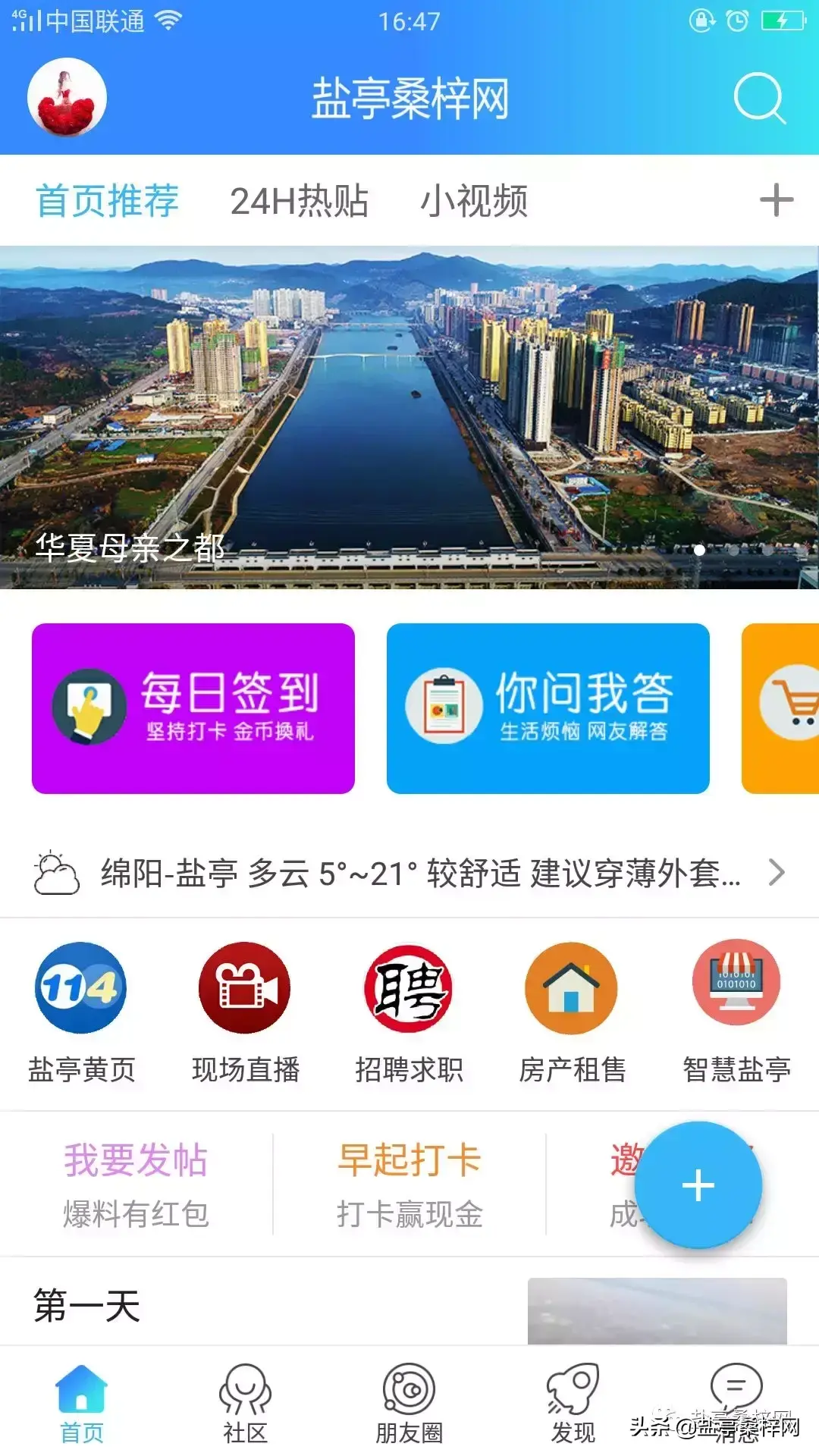Add more channels with plus icon

coord(776,201)
